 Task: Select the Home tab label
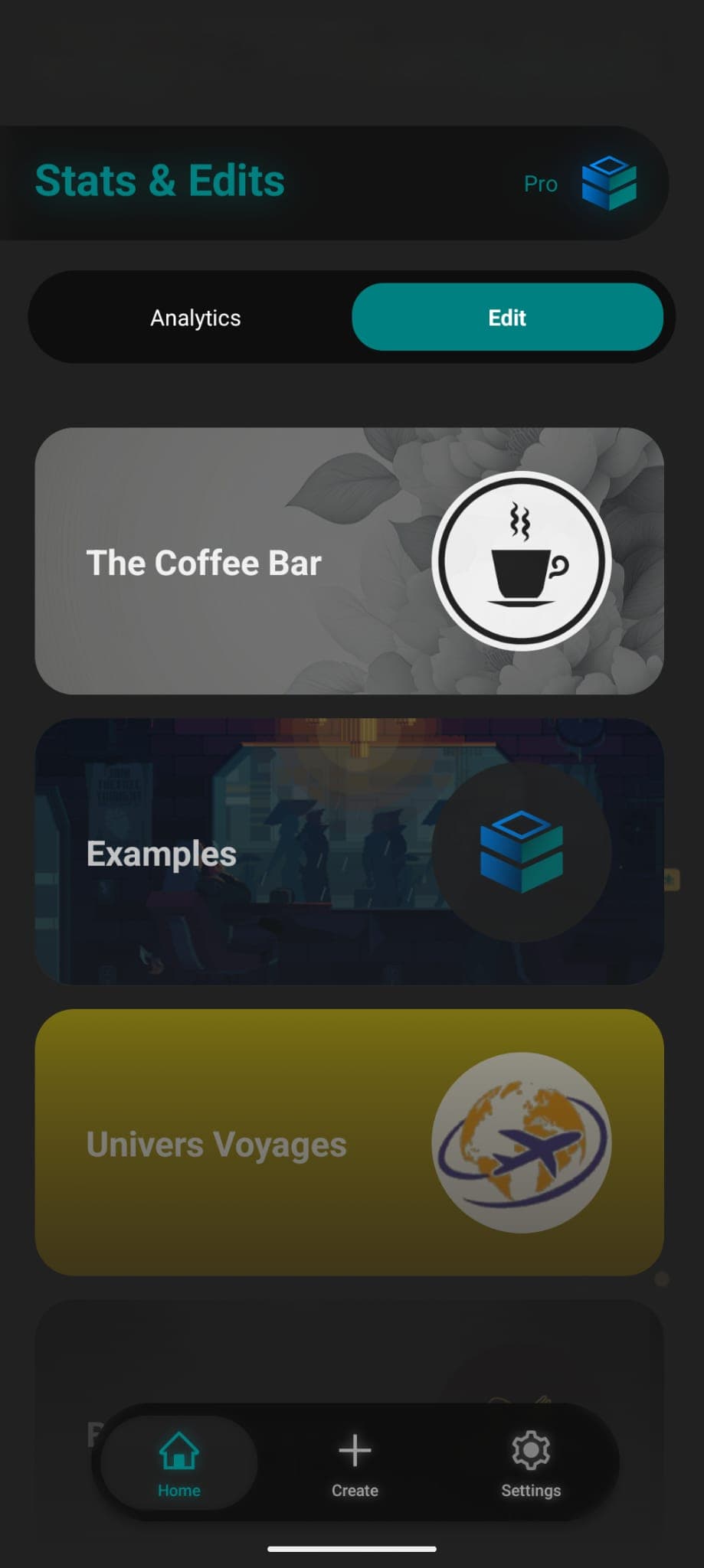(178, 1490)
